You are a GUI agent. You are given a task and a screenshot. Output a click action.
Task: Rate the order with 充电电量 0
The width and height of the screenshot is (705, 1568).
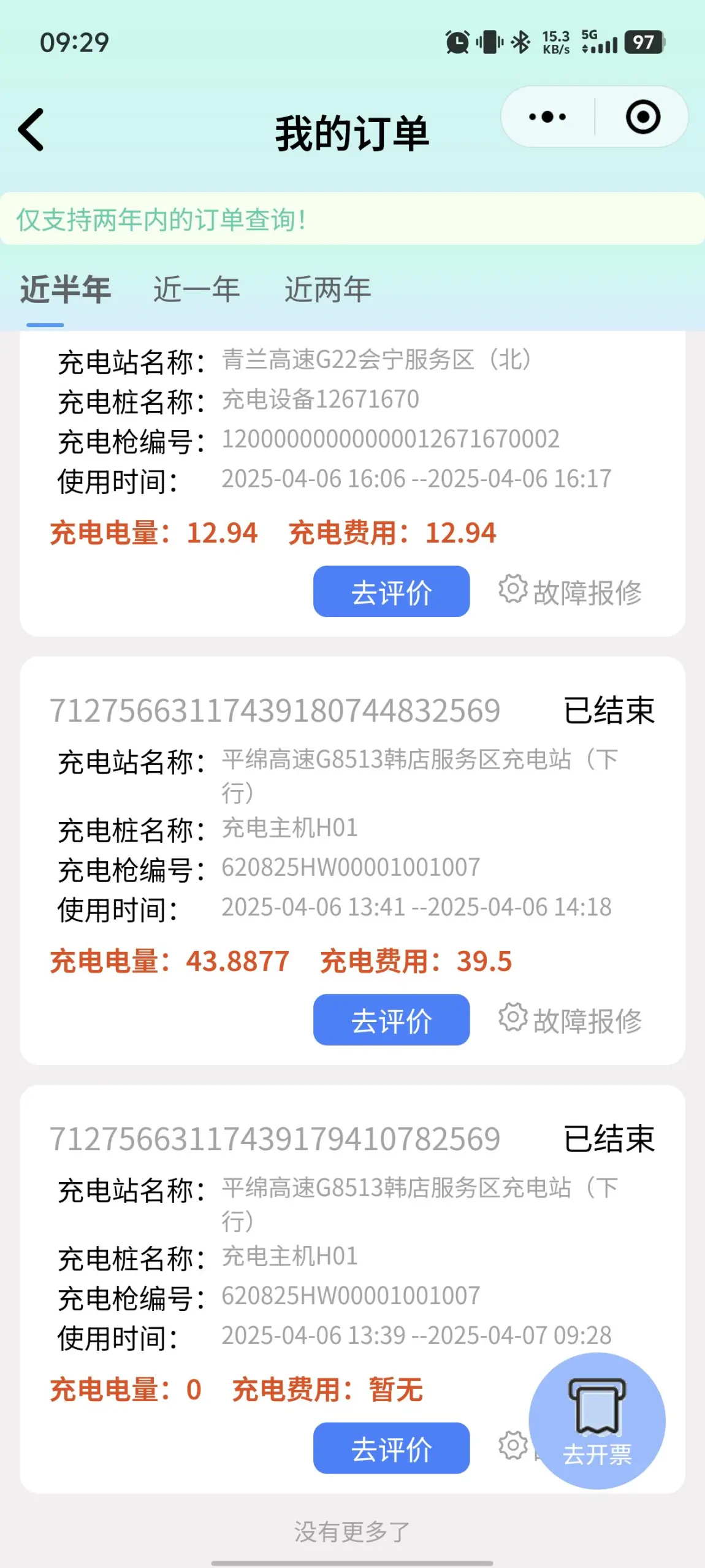[x=391, y=1448]
